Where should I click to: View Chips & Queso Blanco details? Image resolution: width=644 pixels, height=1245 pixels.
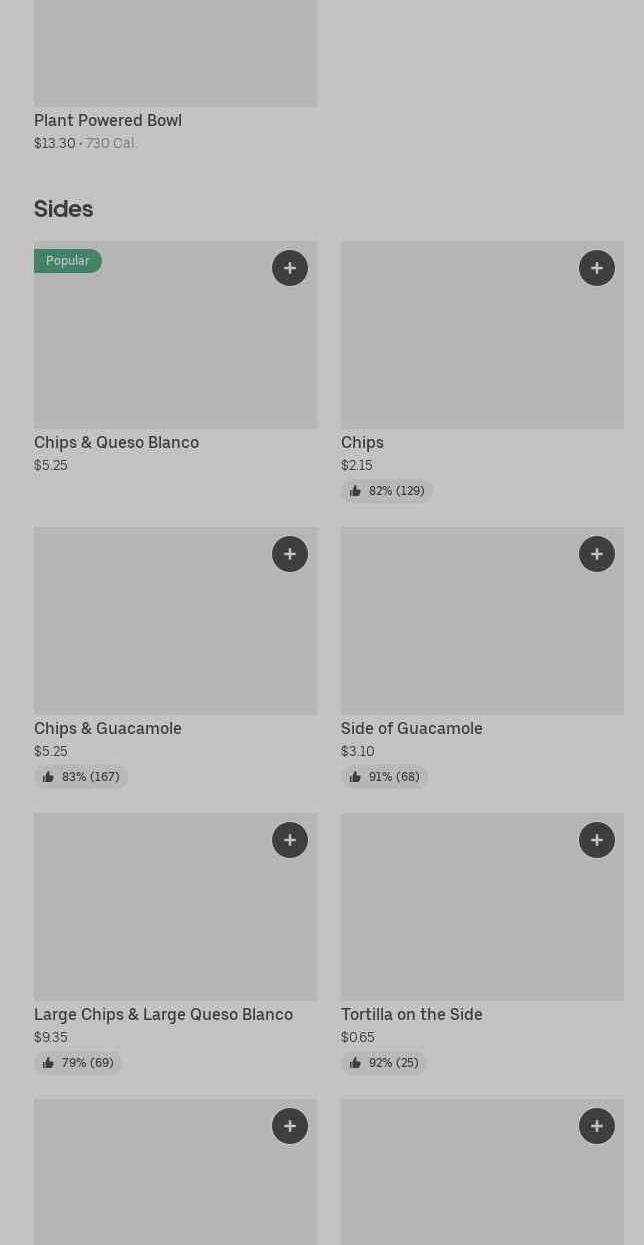click(x=116, y=442)
